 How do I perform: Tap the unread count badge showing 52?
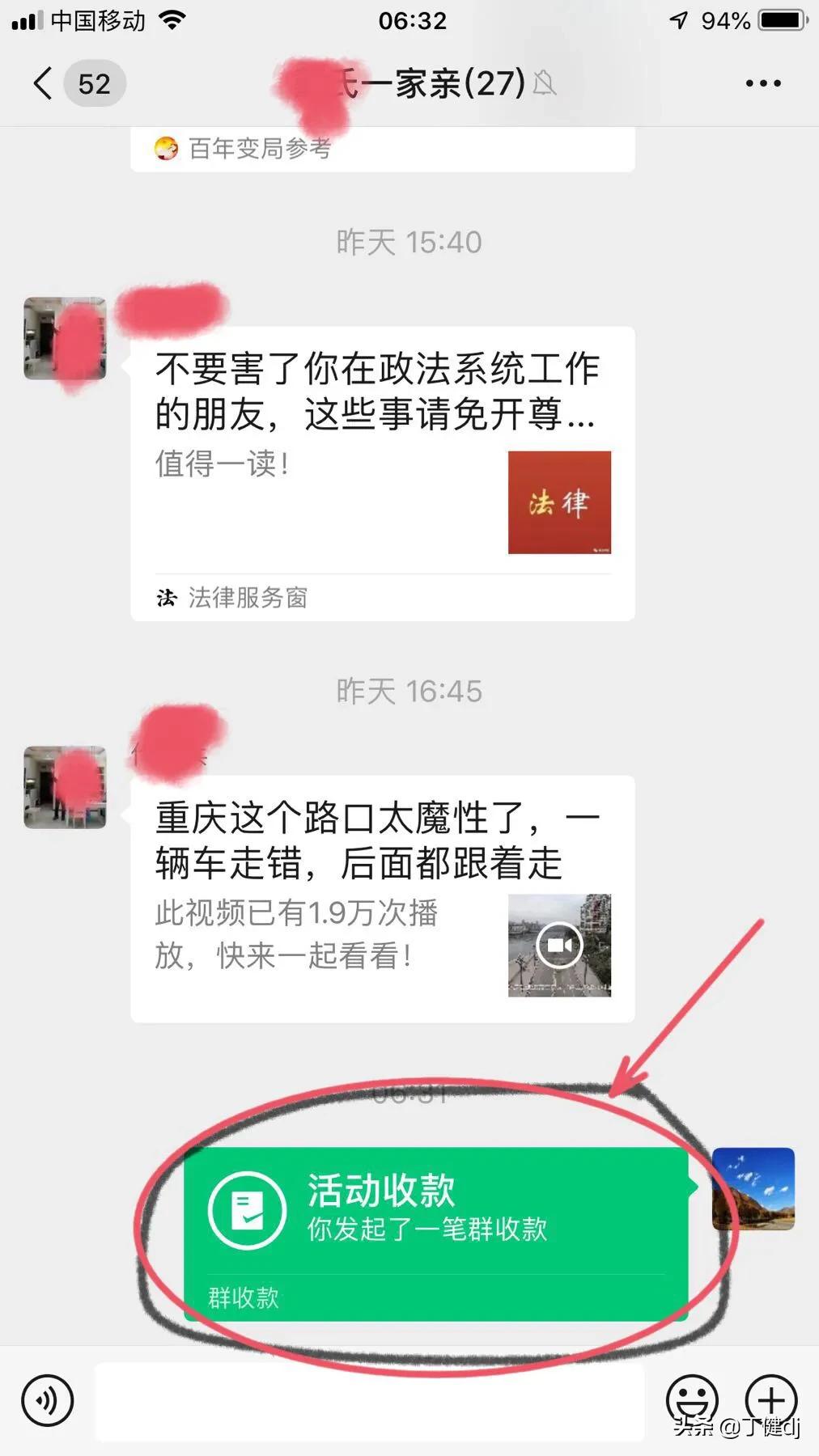(95, 83)
